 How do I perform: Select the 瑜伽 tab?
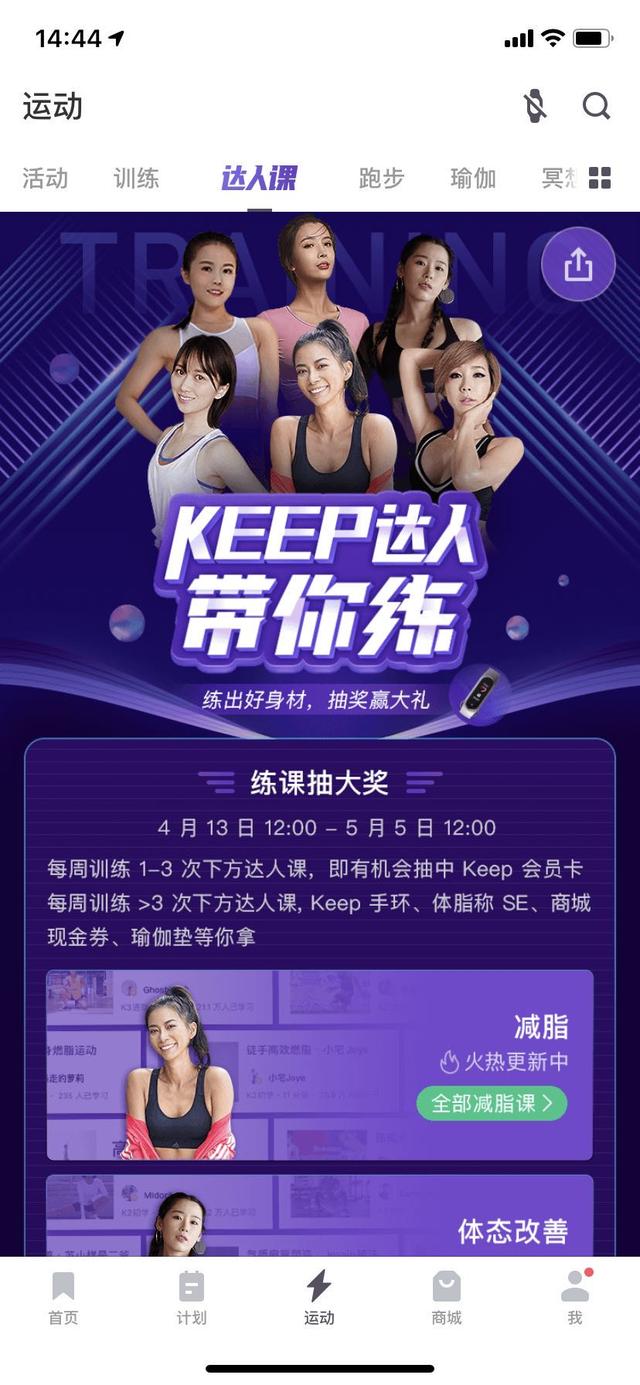pos(473,179)
